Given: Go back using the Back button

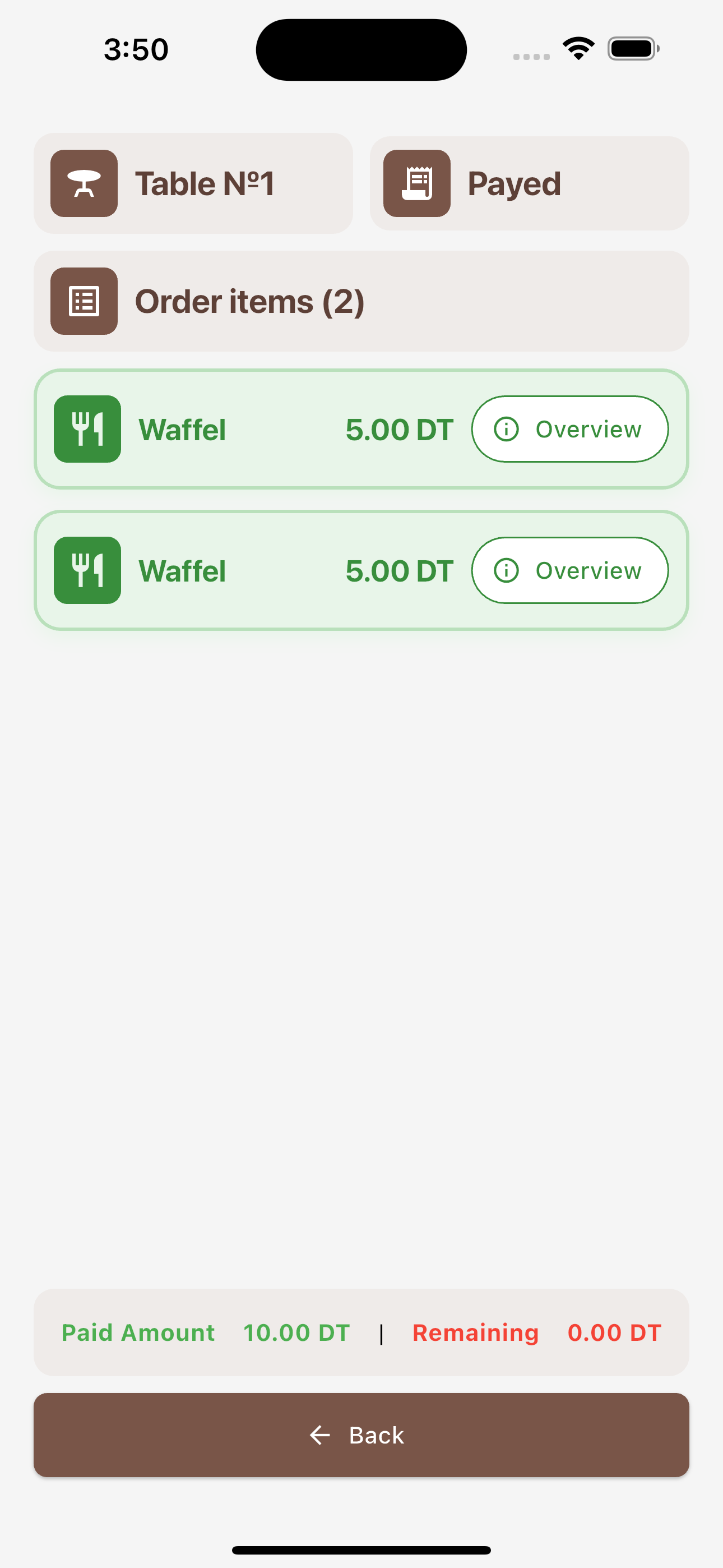Looking at the screenshot, I should [x=361, y=1435].
